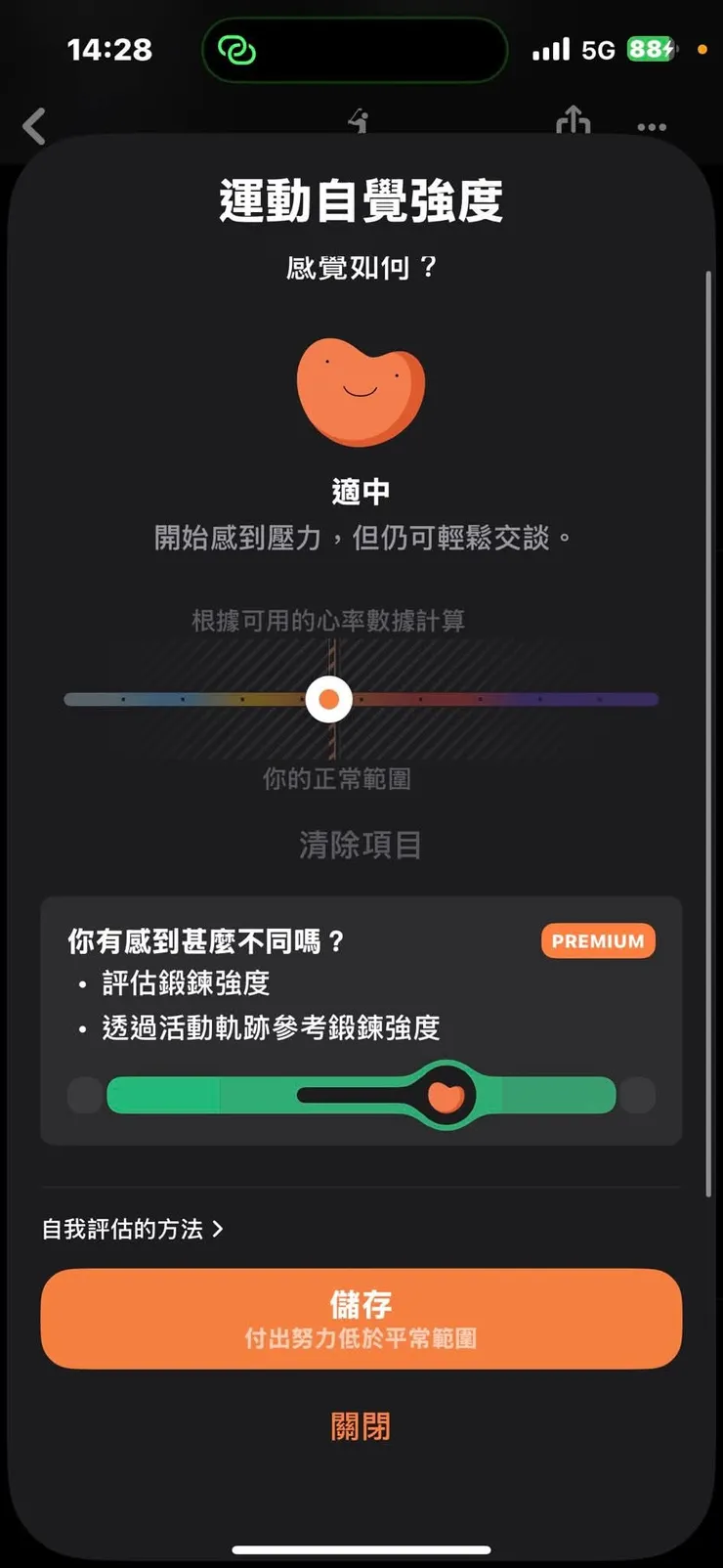
Task: Tap the left endpoint of the green gauge
Action: (85, 1096)
